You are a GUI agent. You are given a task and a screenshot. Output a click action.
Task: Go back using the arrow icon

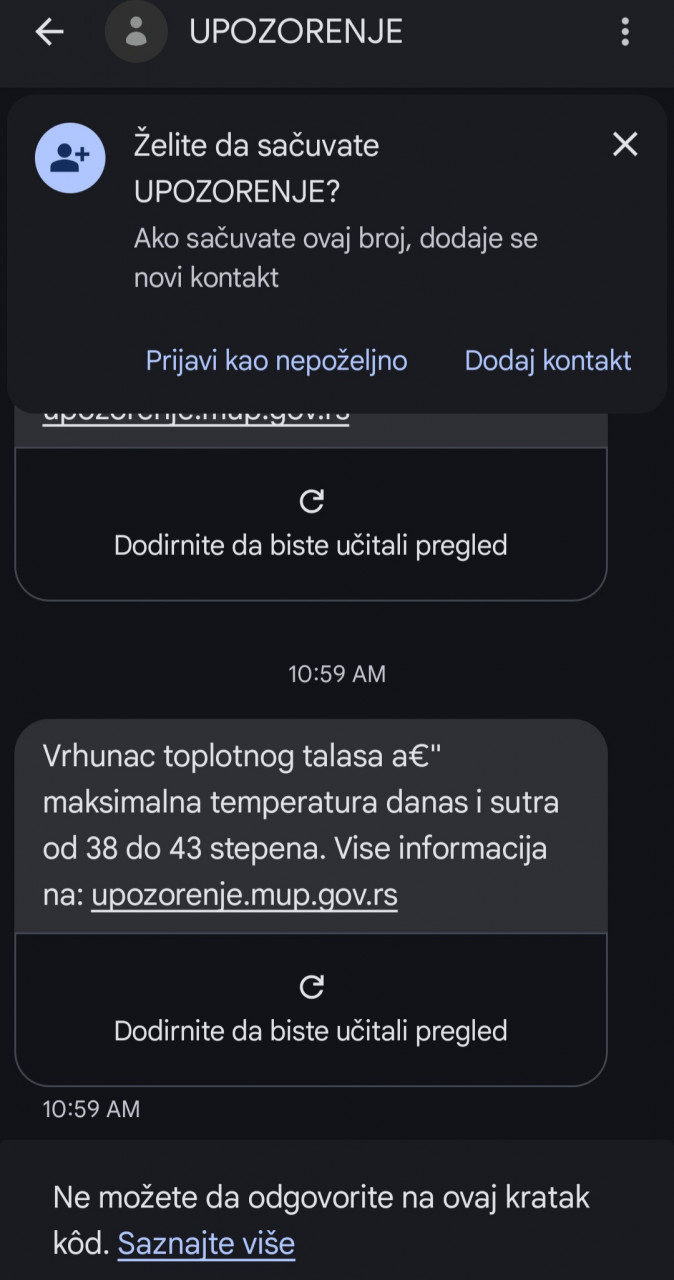(49, 32)
